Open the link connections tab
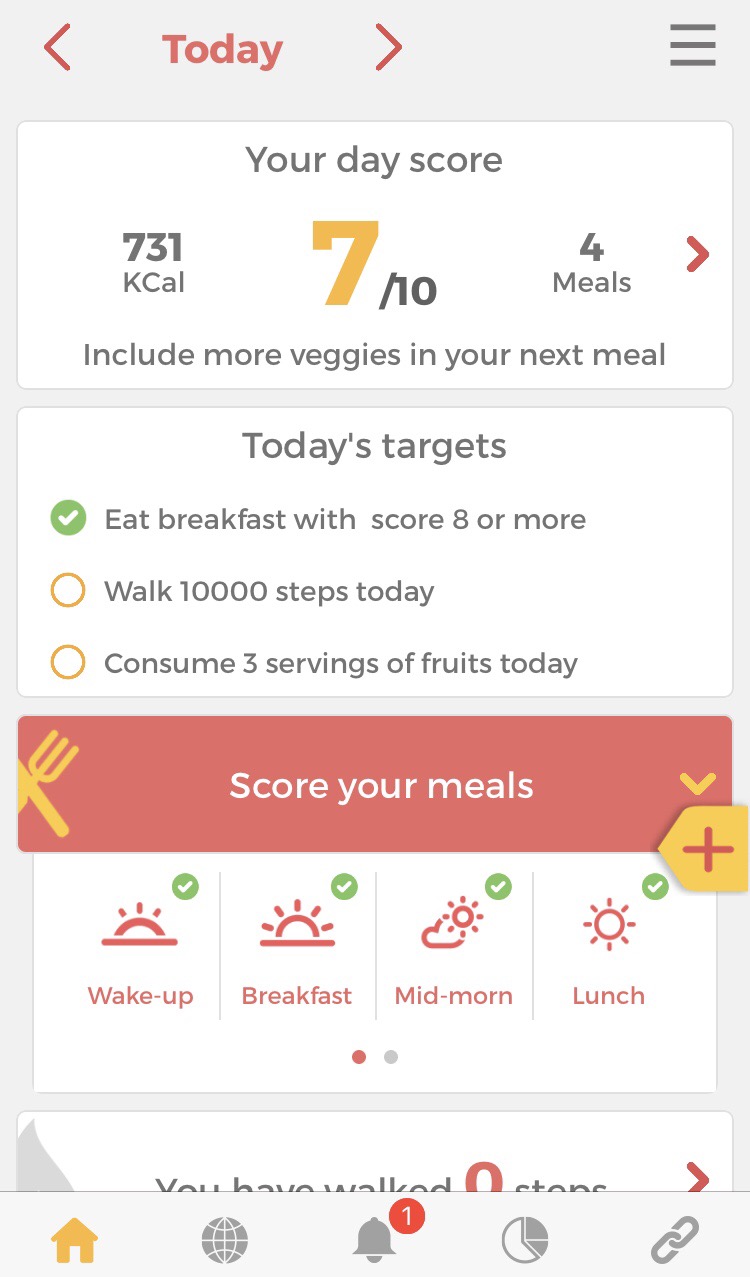 pos(675,1241)
